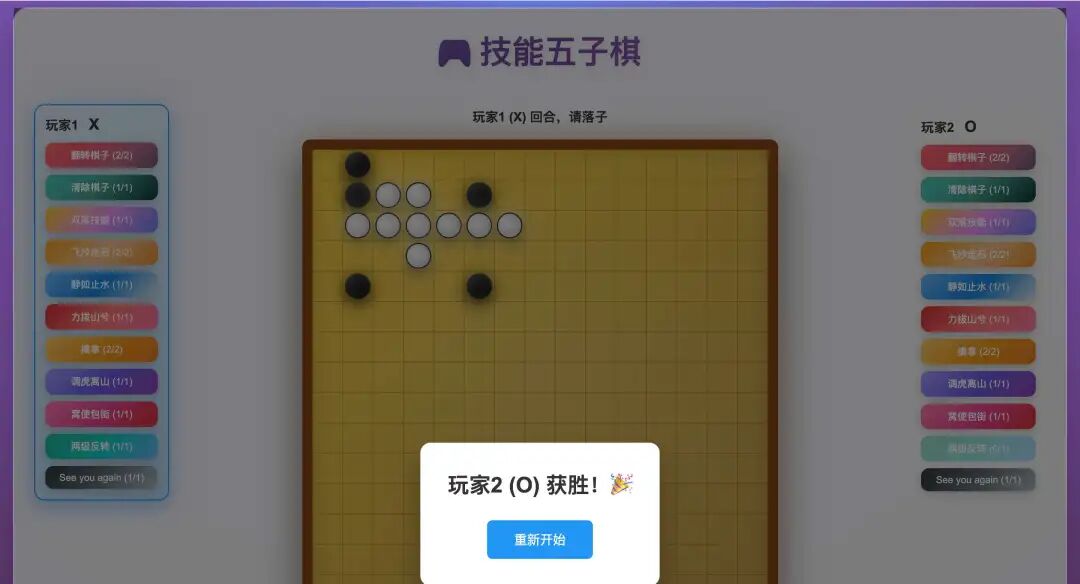
Task: Select Player 1's 静如止水 skill
Action: click(101, 285)
